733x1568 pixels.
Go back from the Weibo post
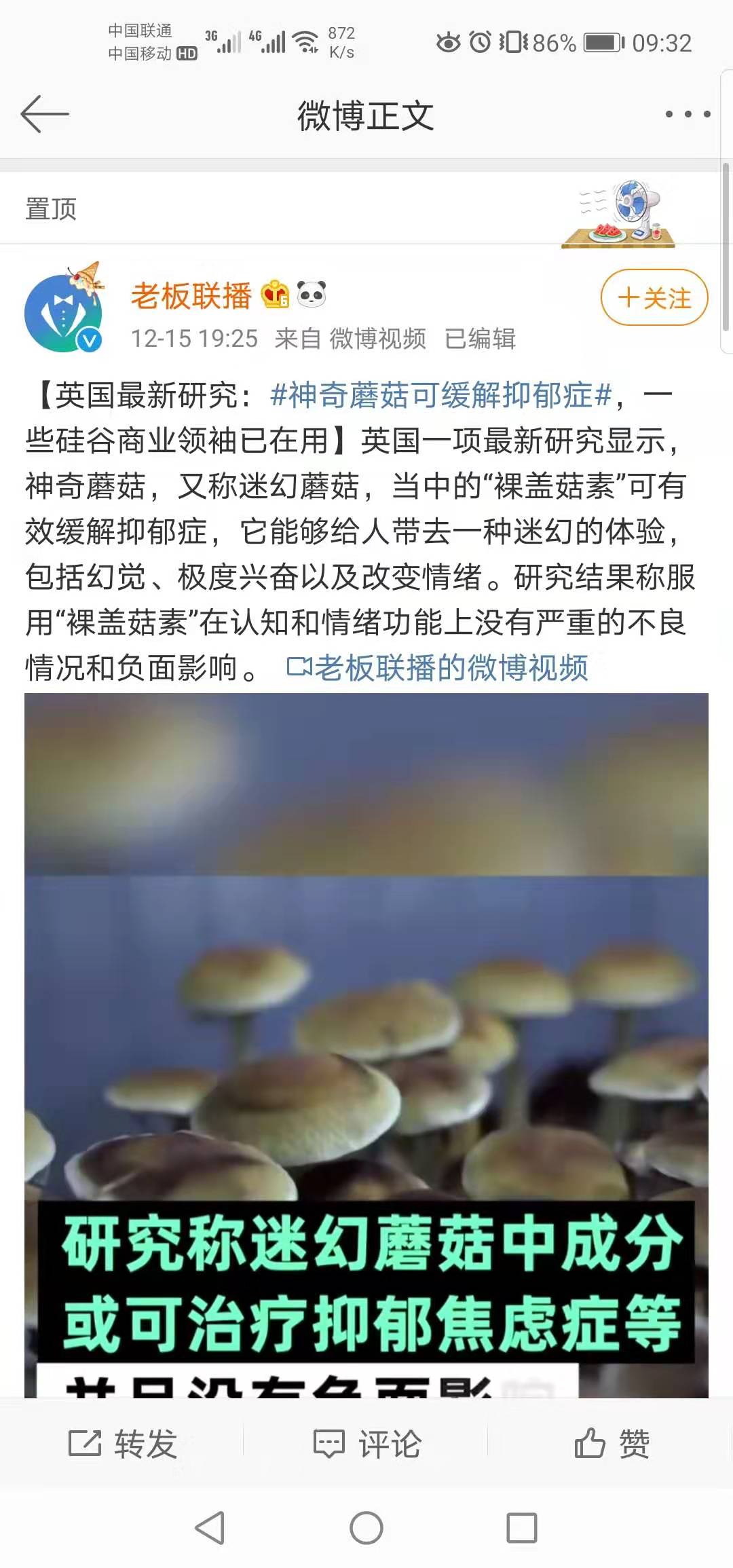45,114
